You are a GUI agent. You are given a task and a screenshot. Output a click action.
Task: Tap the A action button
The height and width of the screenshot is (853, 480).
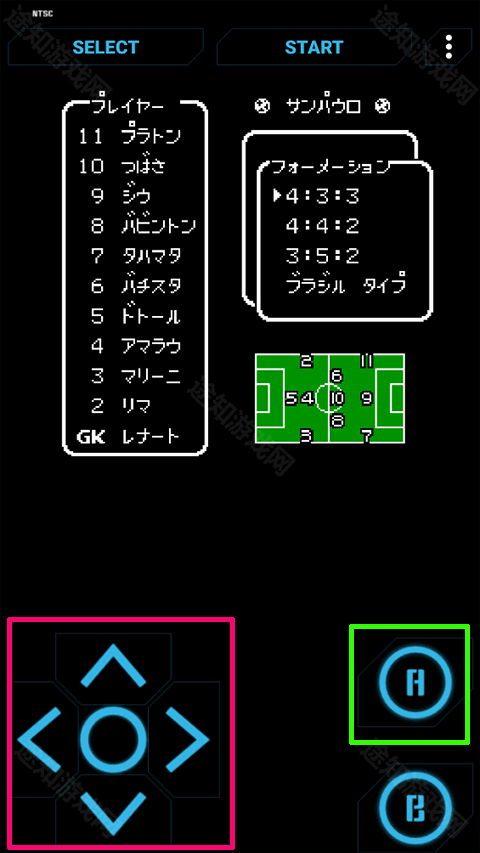click(x=415, y=682)
